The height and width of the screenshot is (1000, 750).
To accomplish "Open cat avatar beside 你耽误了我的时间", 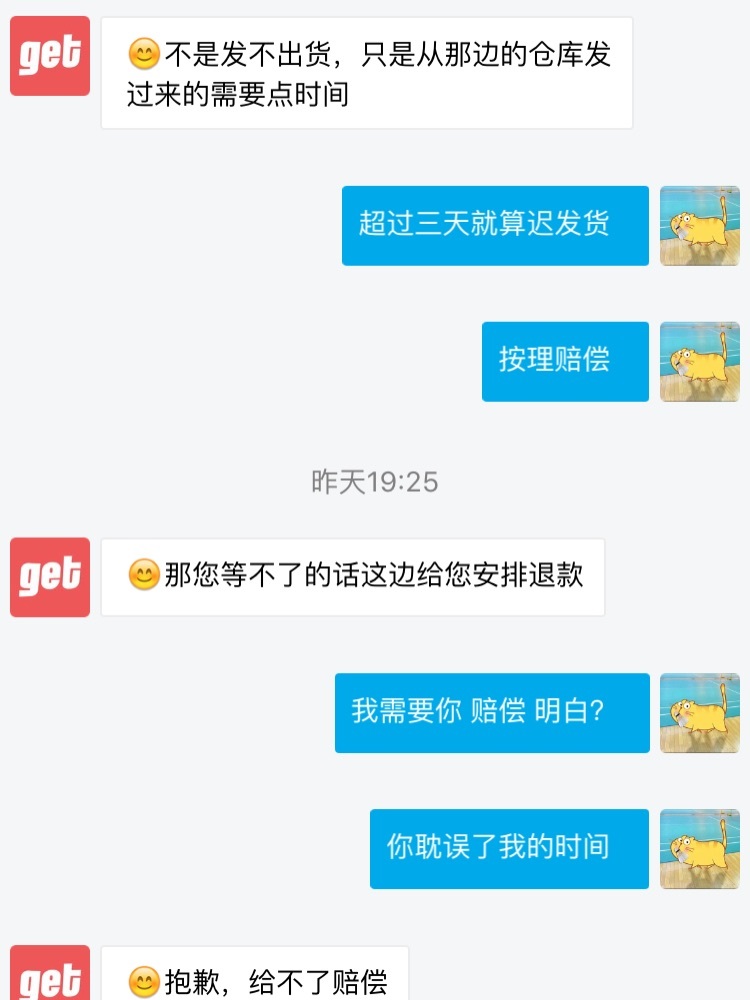I will (x=700, y=849).
